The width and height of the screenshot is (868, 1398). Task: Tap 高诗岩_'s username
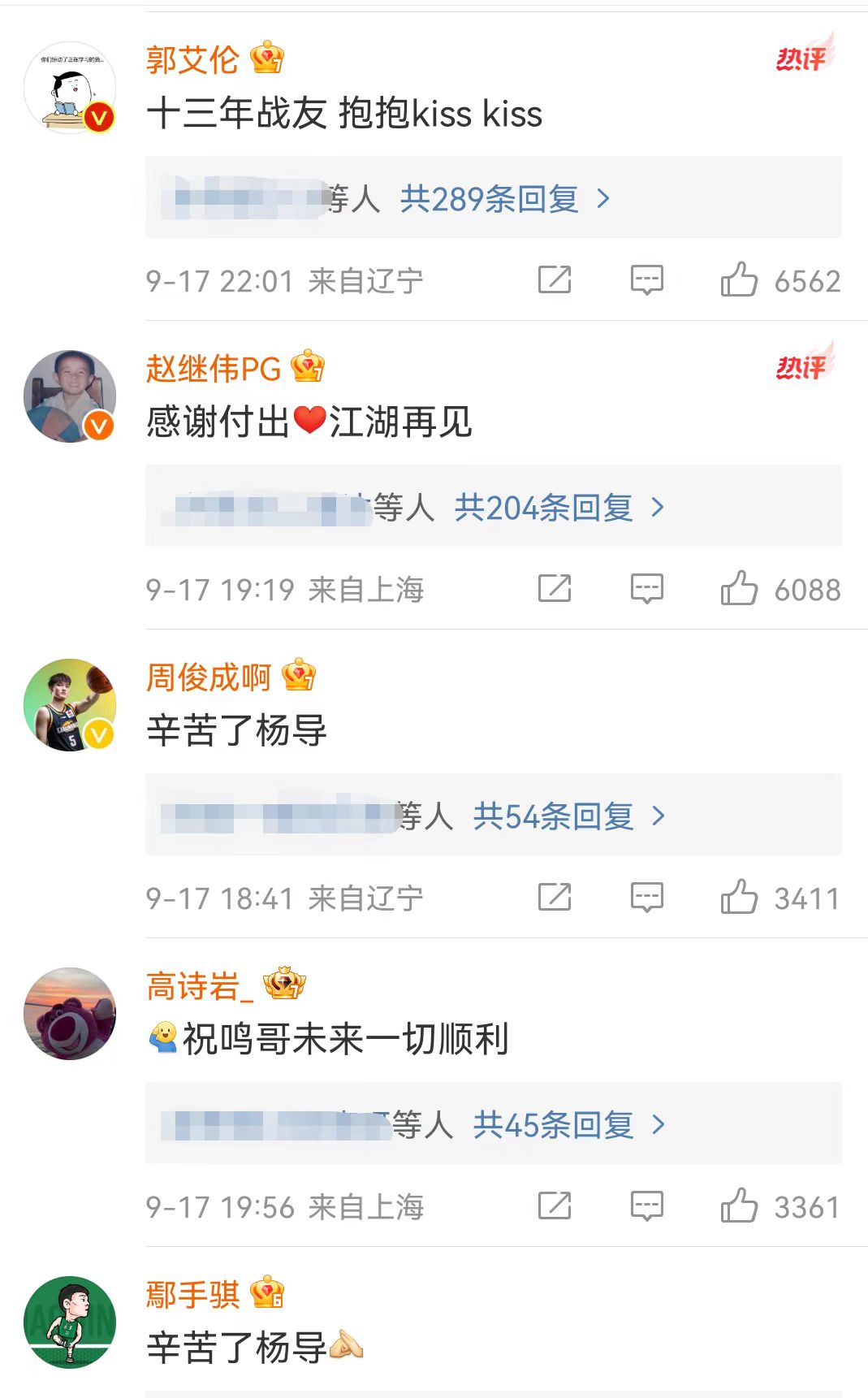[200, 986]
